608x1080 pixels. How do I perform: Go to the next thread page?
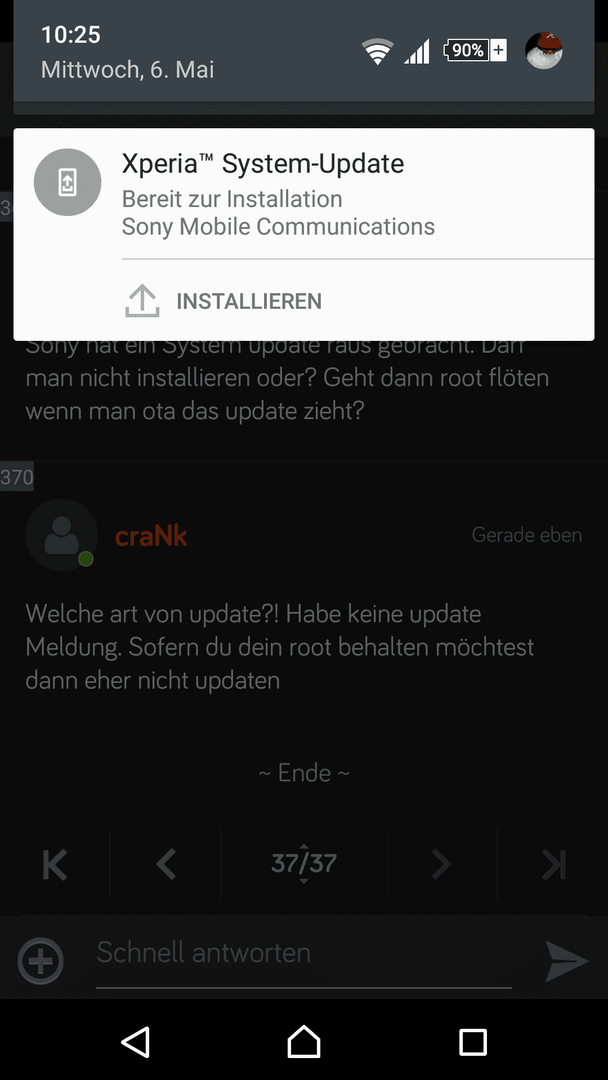pos(441,864)
